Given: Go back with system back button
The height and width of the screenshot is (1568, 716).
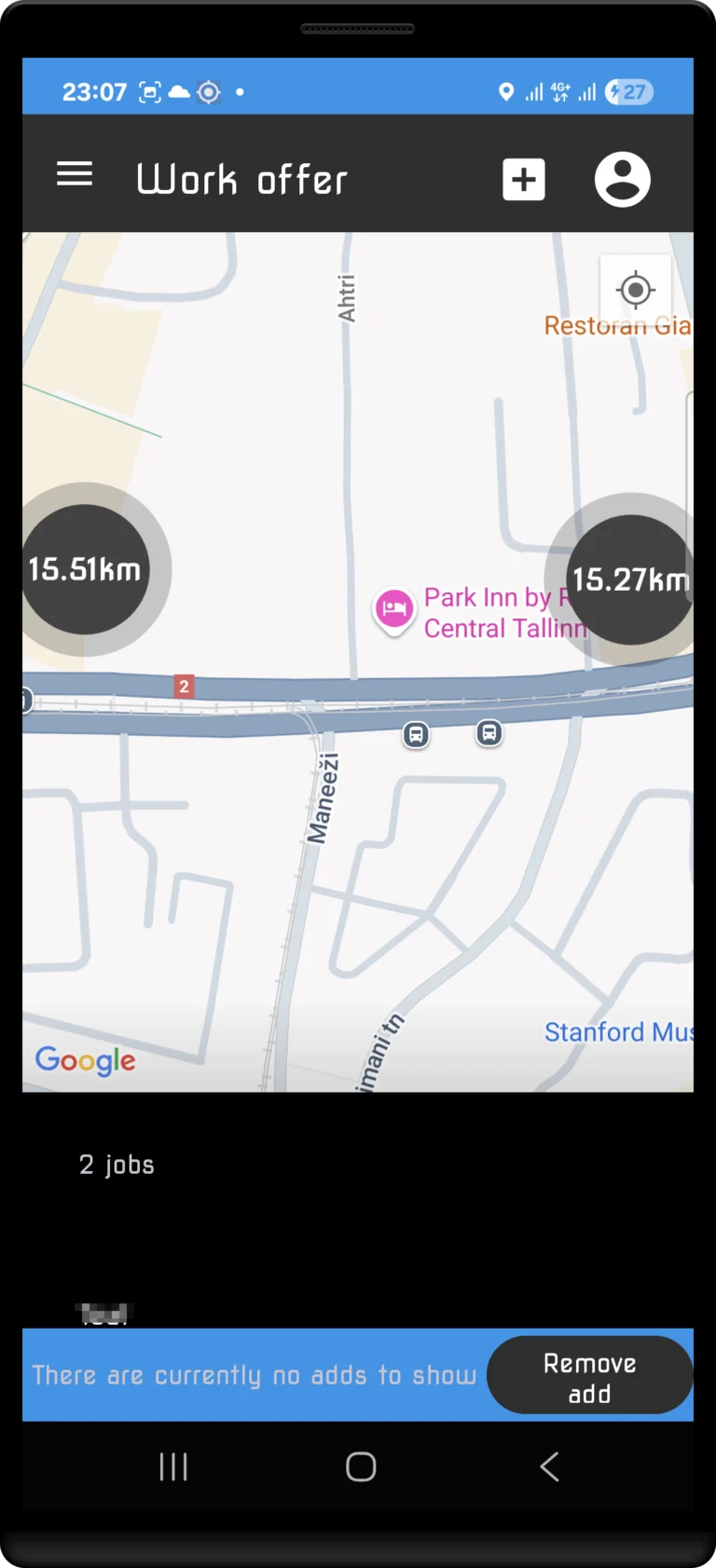Looking at the screenshot, I should click(550, 1466).
